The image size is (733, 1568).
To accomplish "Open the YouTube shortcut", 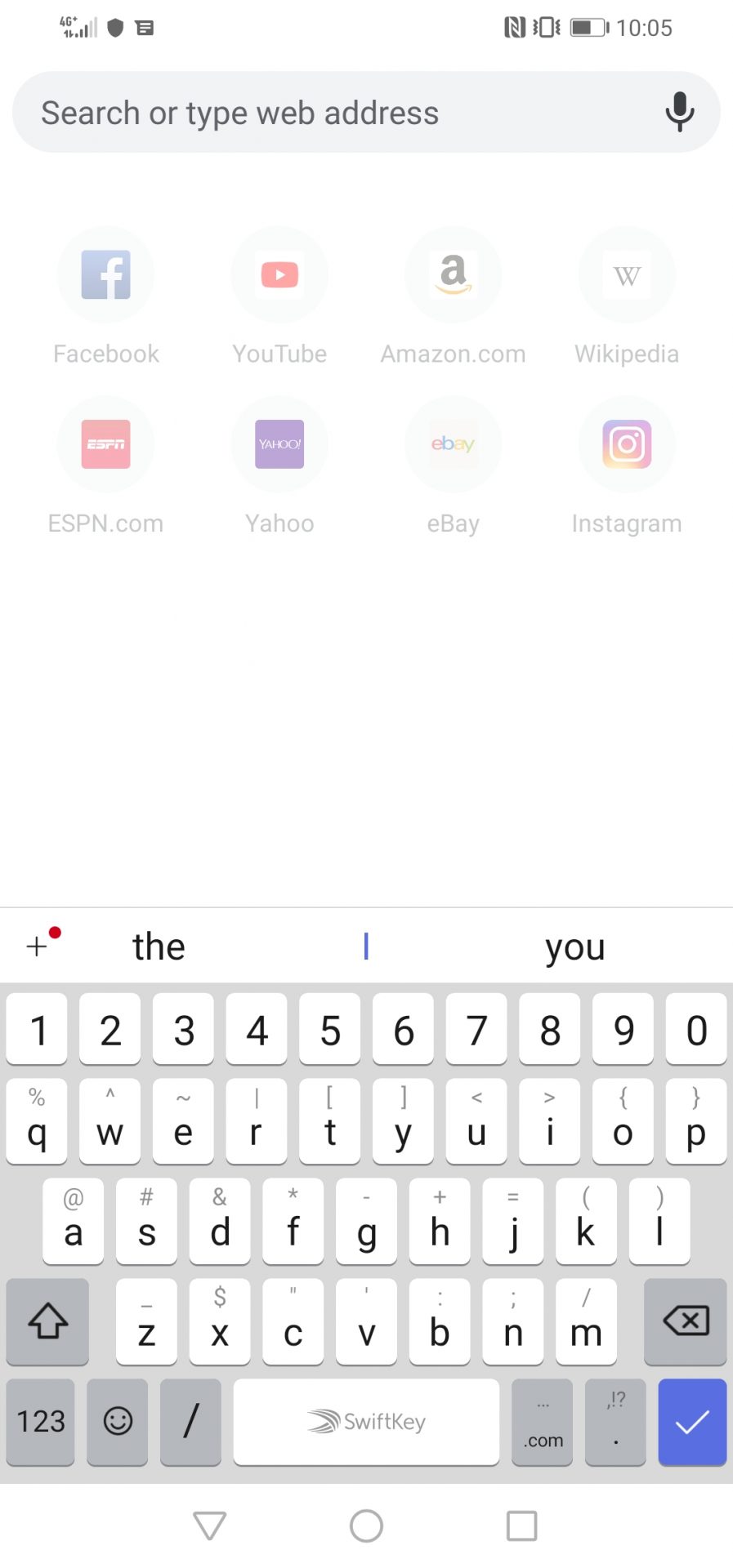I will pos(279,276).
